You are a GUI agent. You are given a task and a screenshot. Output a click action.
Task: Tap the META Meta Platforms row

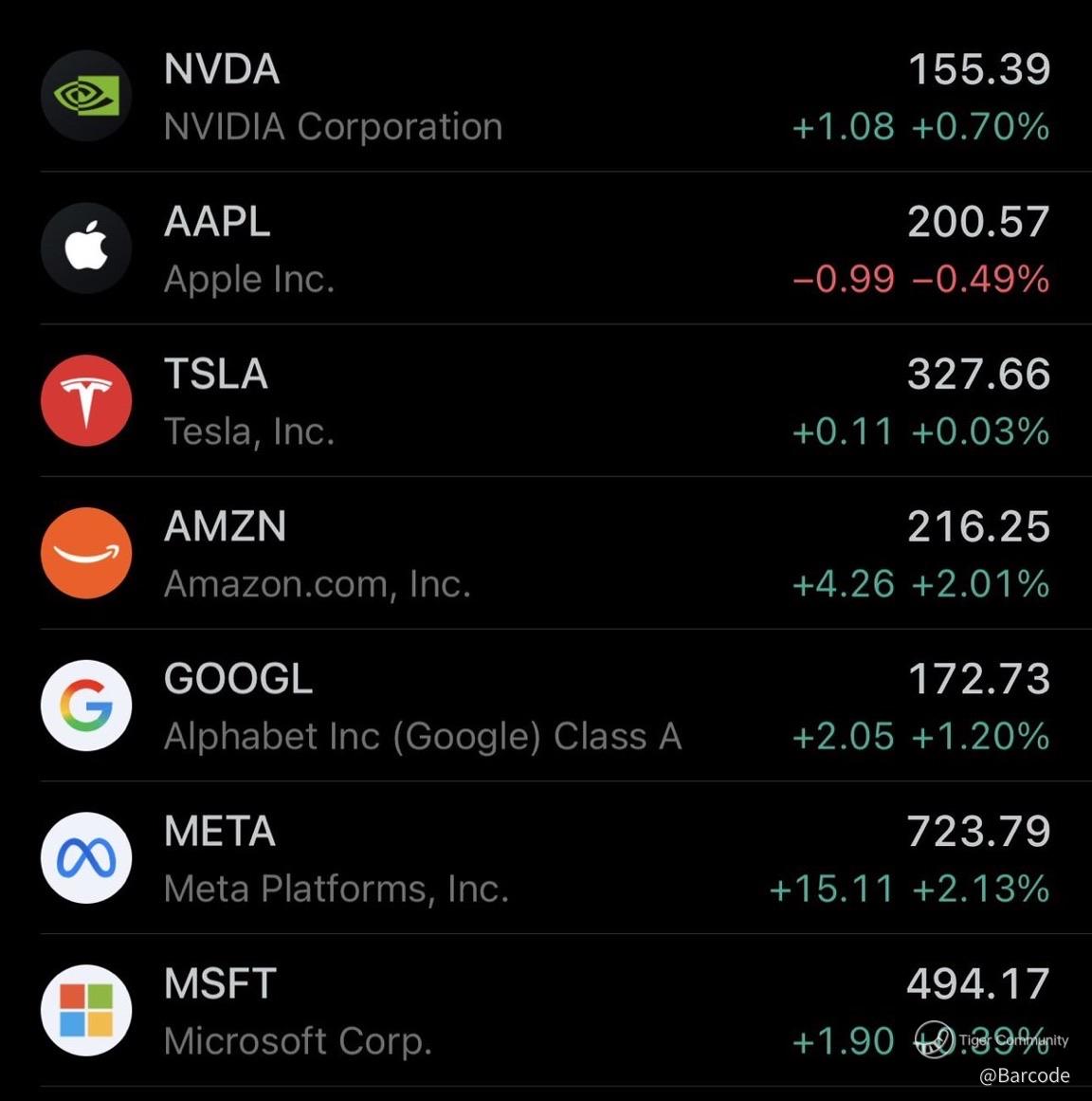pyautogui.click(x=546, y=857)
